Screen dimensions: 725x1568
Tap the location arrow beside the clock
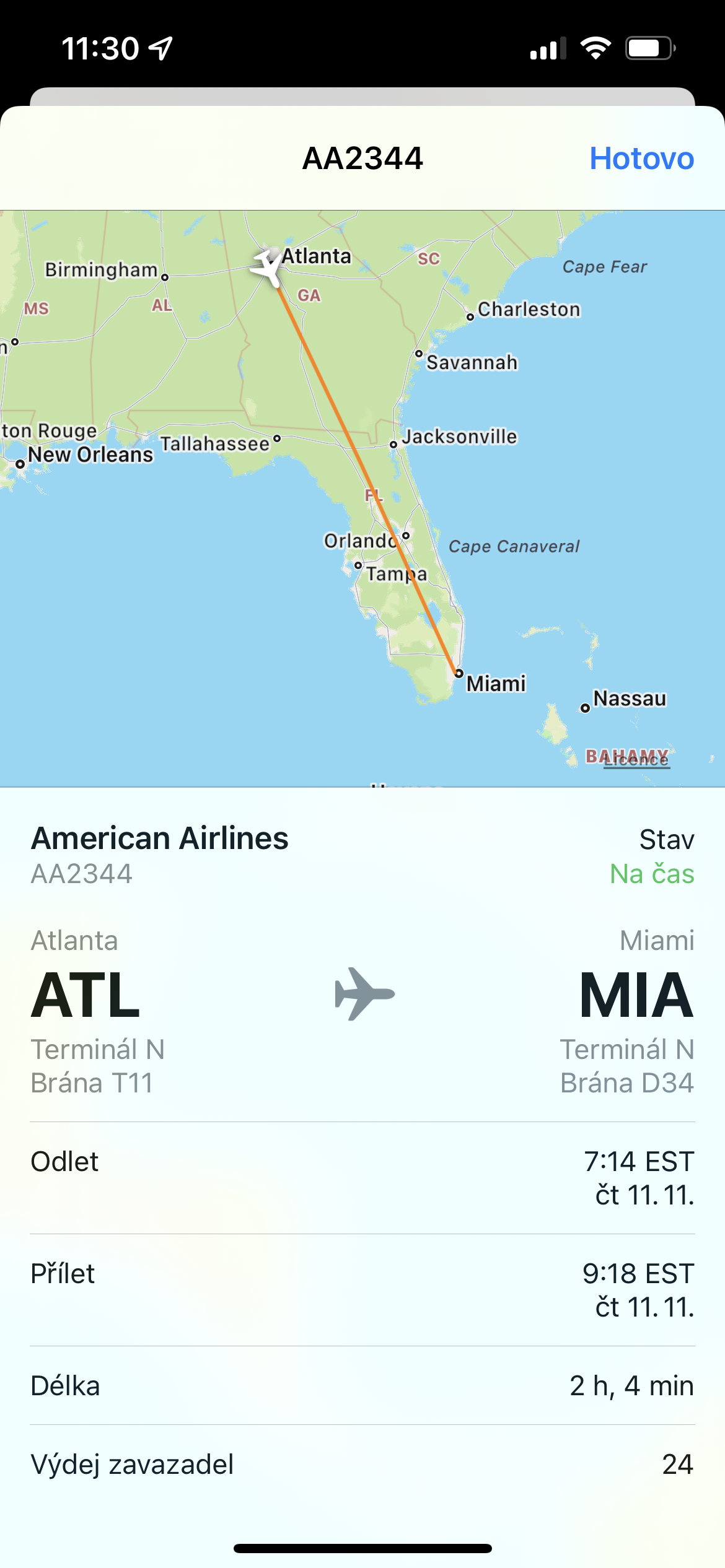pyautogui.click(x=159, y=47)
